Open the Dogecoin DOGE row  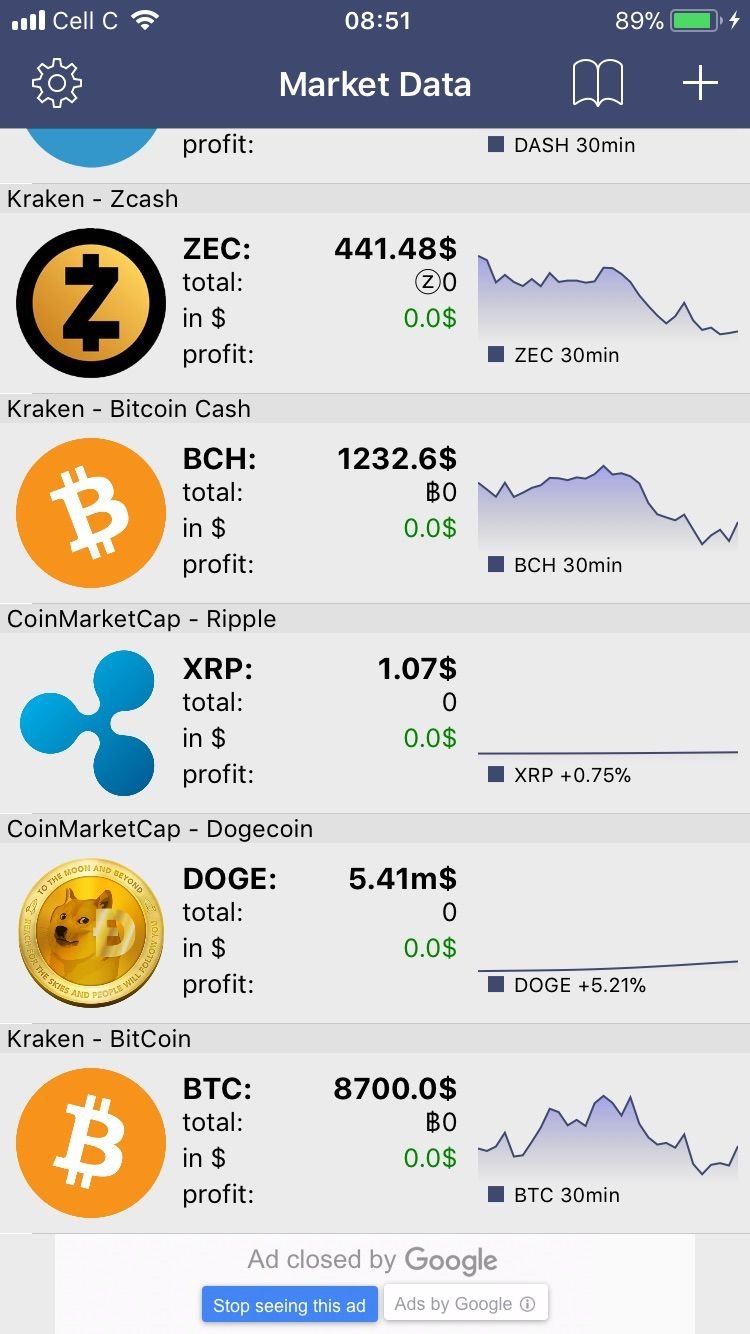(x=375, y=932)
